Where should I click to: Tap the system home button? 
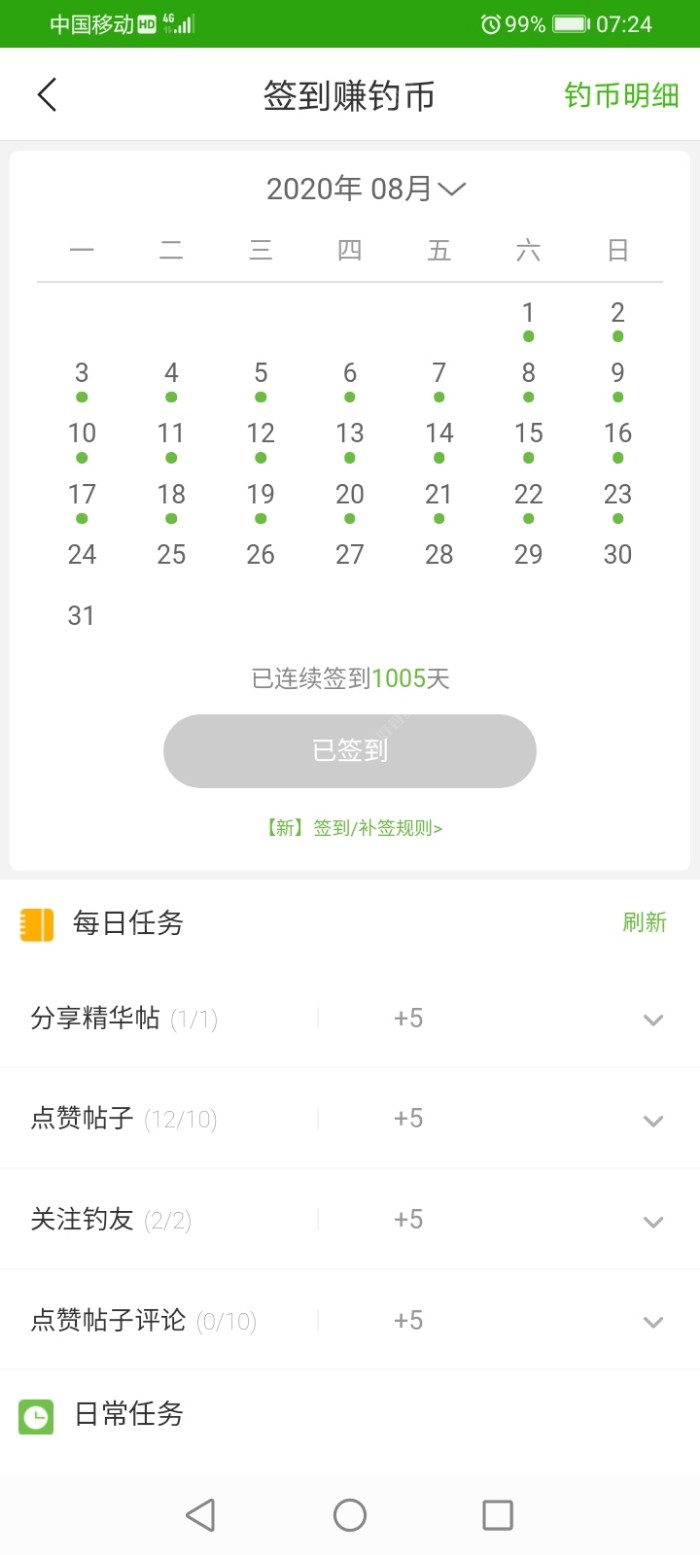[350, 1515]
